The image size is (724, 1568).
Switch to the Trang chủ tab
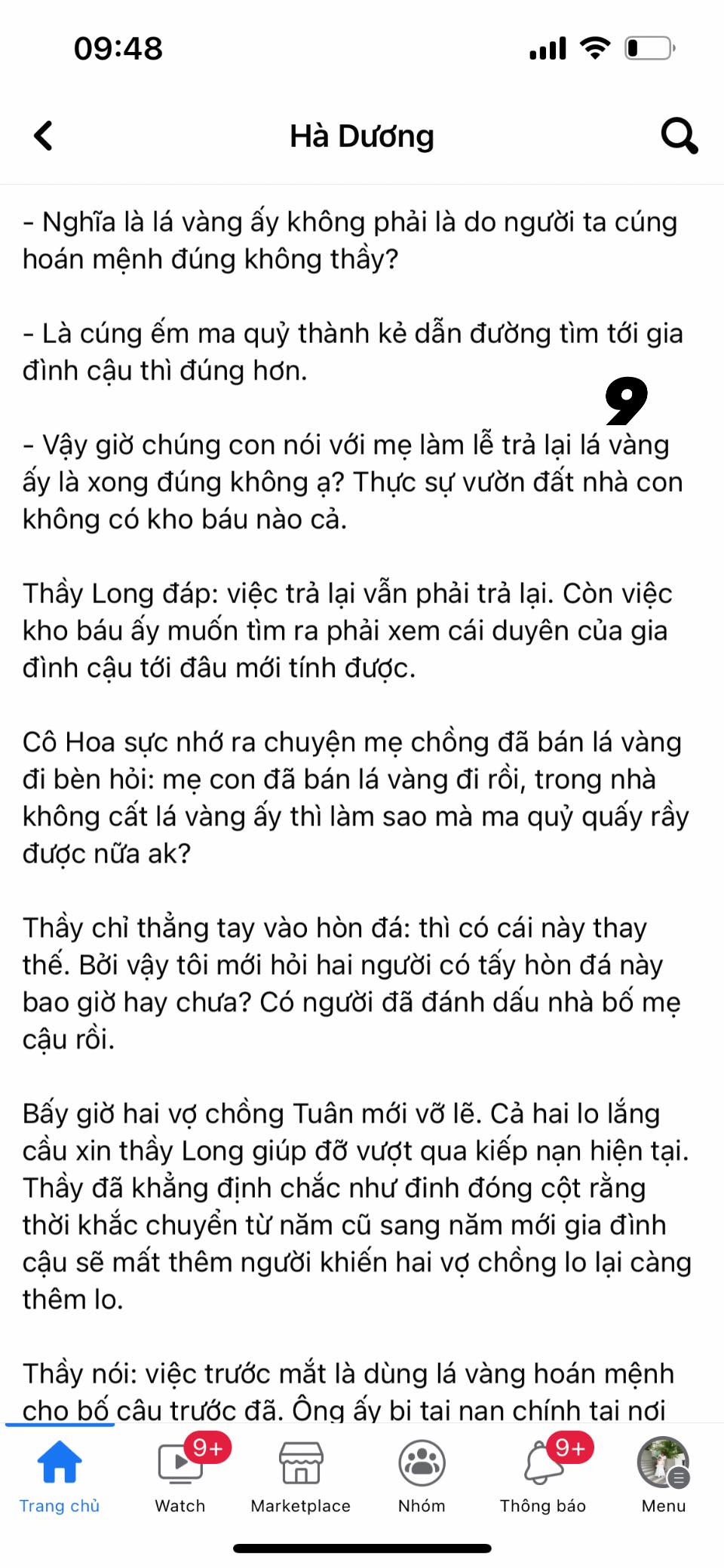coord(60,1476)
